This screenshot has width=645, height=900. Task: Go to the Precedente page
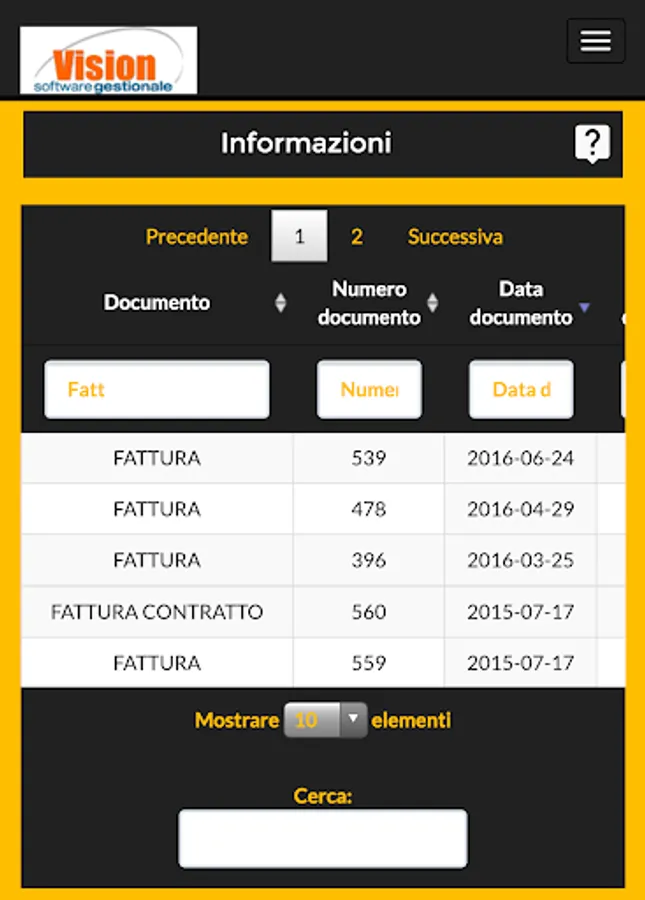(196, 236)
